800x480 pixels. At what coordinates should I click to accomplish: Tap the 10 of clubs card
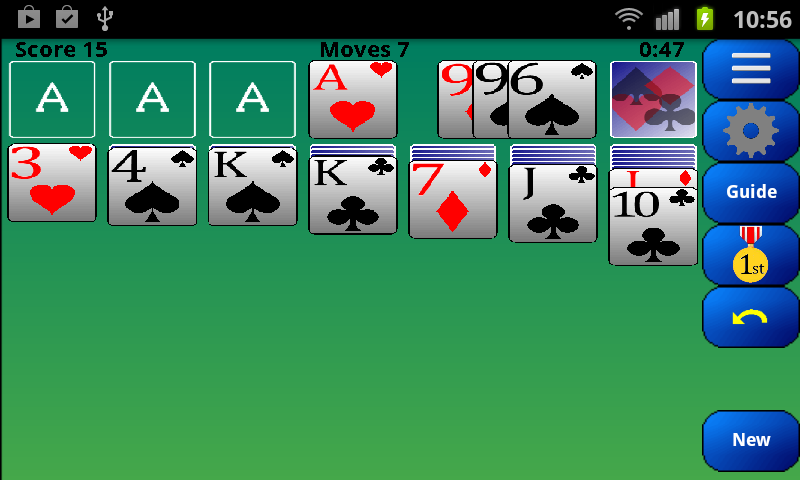pyautogui.click(x=652, y=227)
